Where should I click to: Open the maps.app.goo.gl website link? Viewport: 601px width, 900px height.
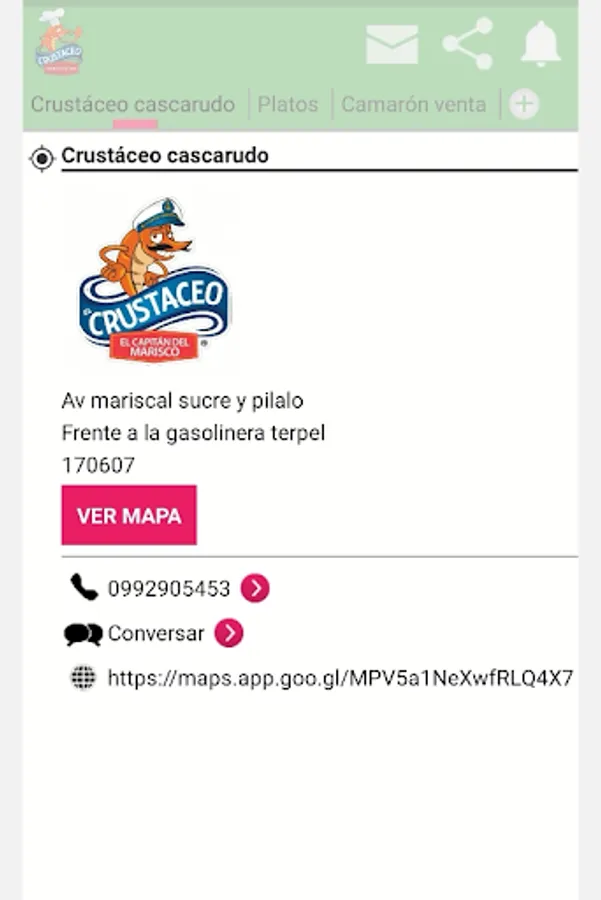(340, 678)
